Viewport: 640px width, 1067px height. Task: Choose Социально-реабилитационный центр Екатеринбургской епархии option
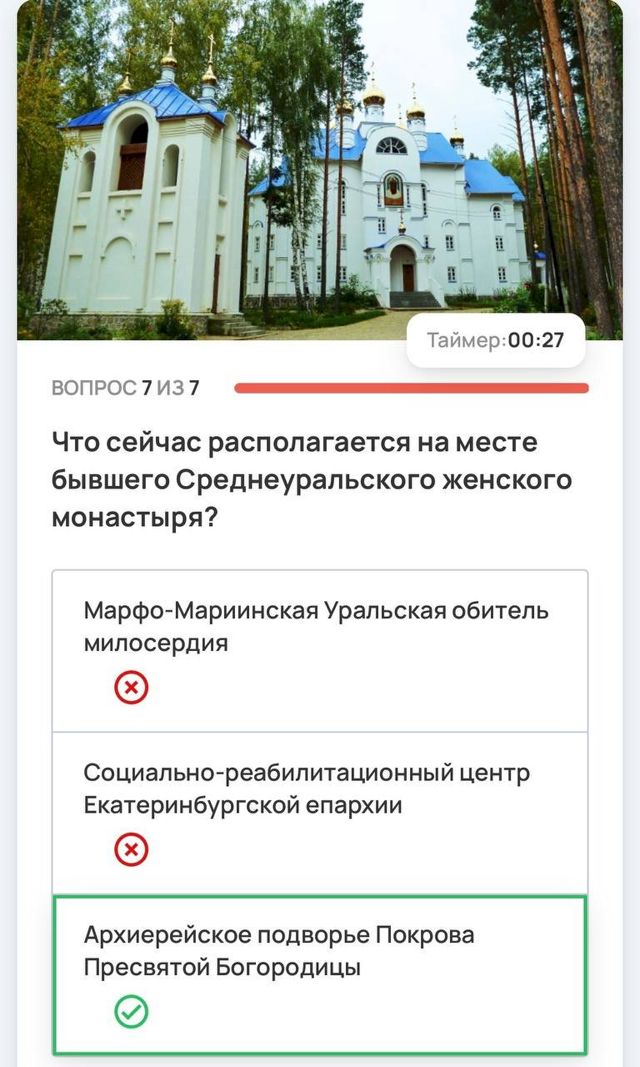(x=318, y=812)
